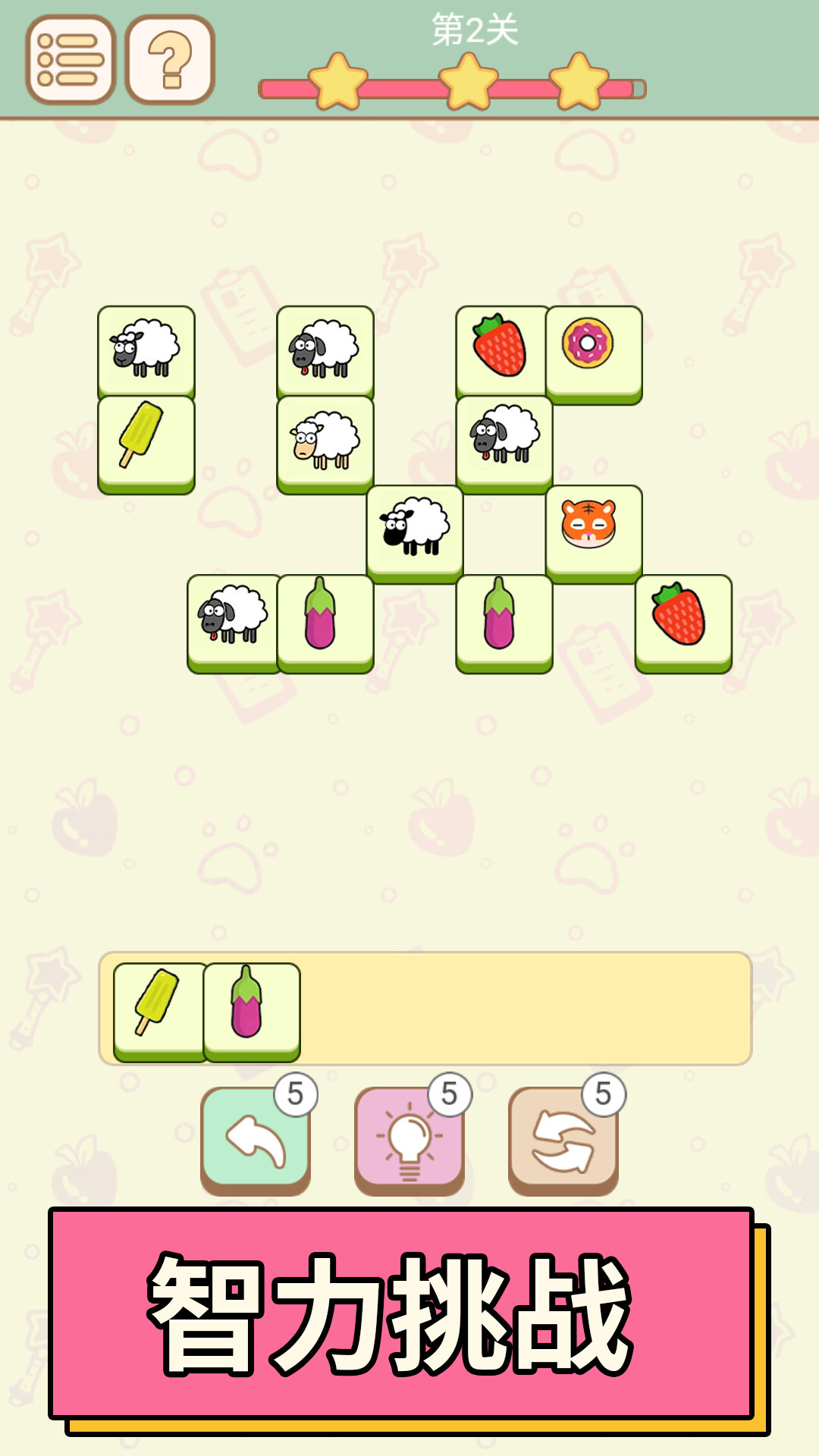Choose the strawberry tile beside the donut
Viewport: 819px width, 1456px height.
(x=500, y=350)
